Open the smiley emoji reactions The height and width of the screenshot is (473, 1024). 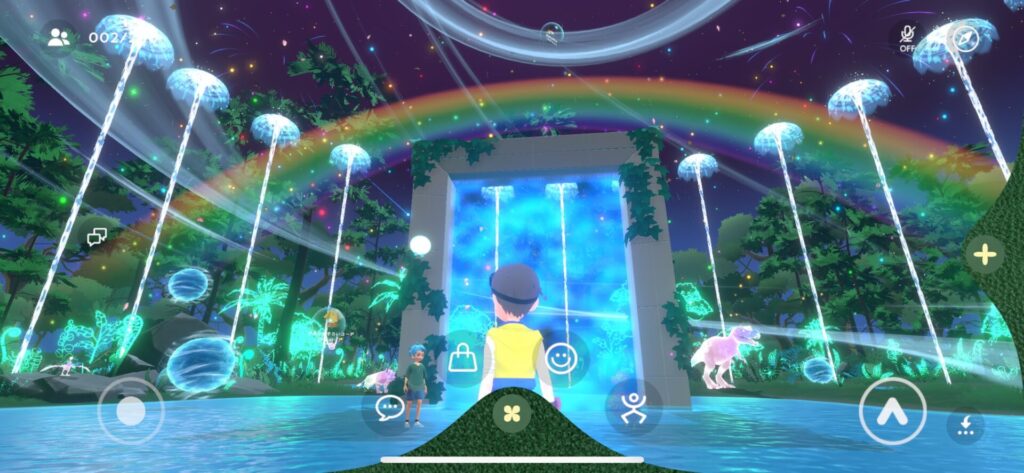click(x=561, y=357)
